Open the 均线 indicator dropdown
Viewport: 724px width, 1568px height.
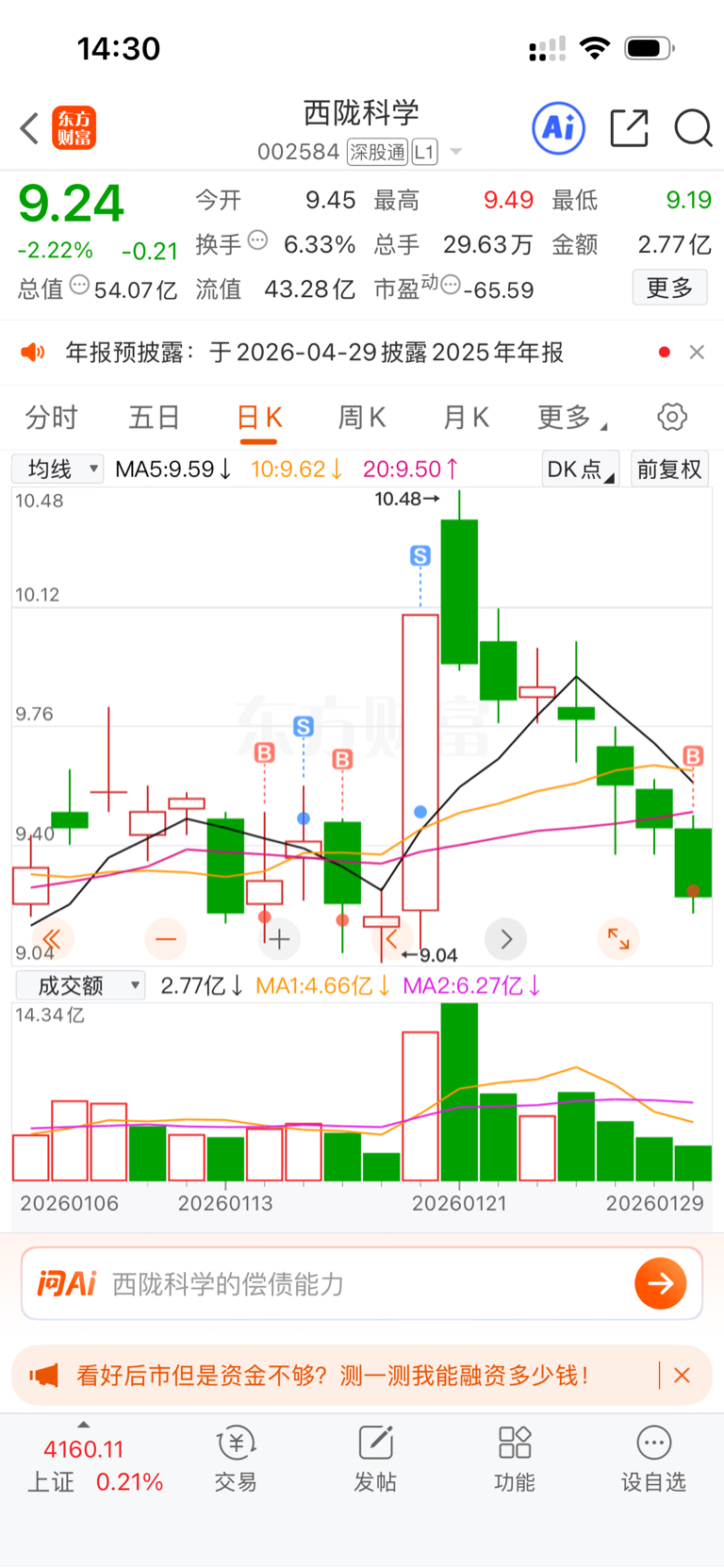(x=58, y=469)
